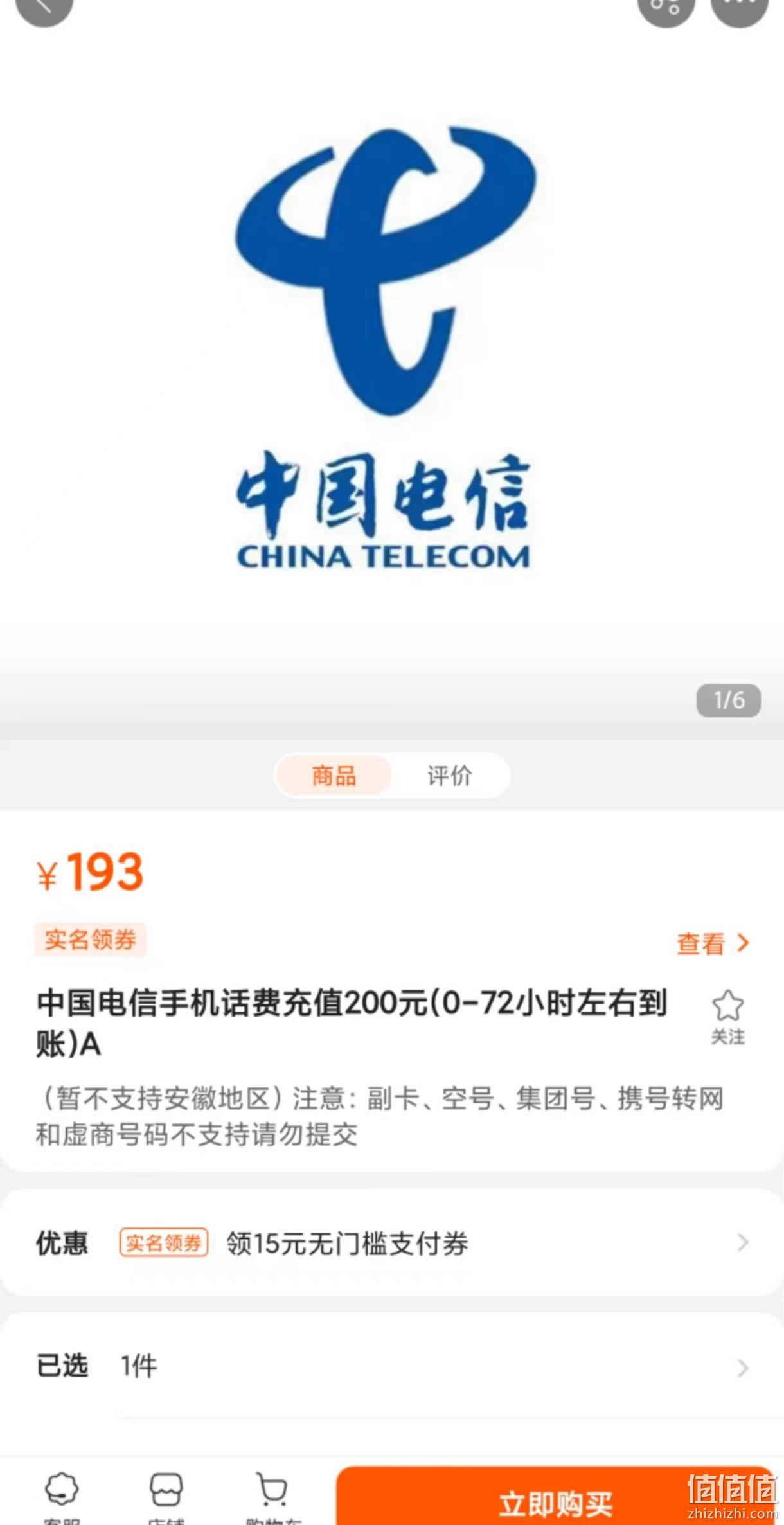Open the overflow menu with three dots
The height and width of the screenshot is (1525, 784).
pyautogui.click(x=740, y=6)
